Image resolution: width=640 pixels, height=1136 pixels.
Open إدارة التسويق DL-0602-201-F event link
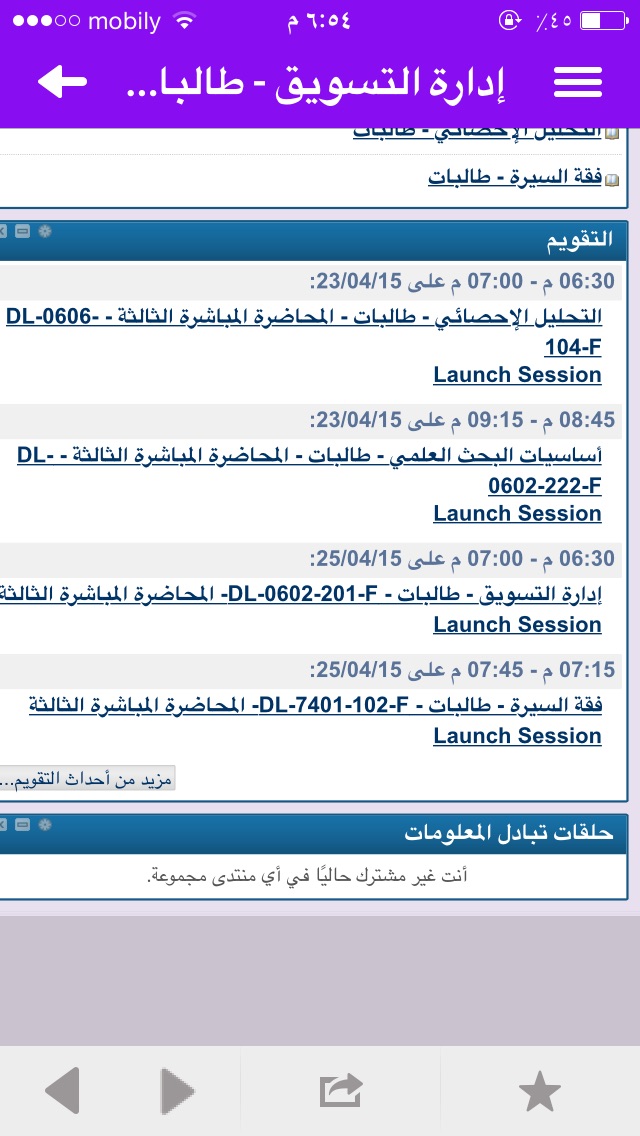(x=301, y=595)
